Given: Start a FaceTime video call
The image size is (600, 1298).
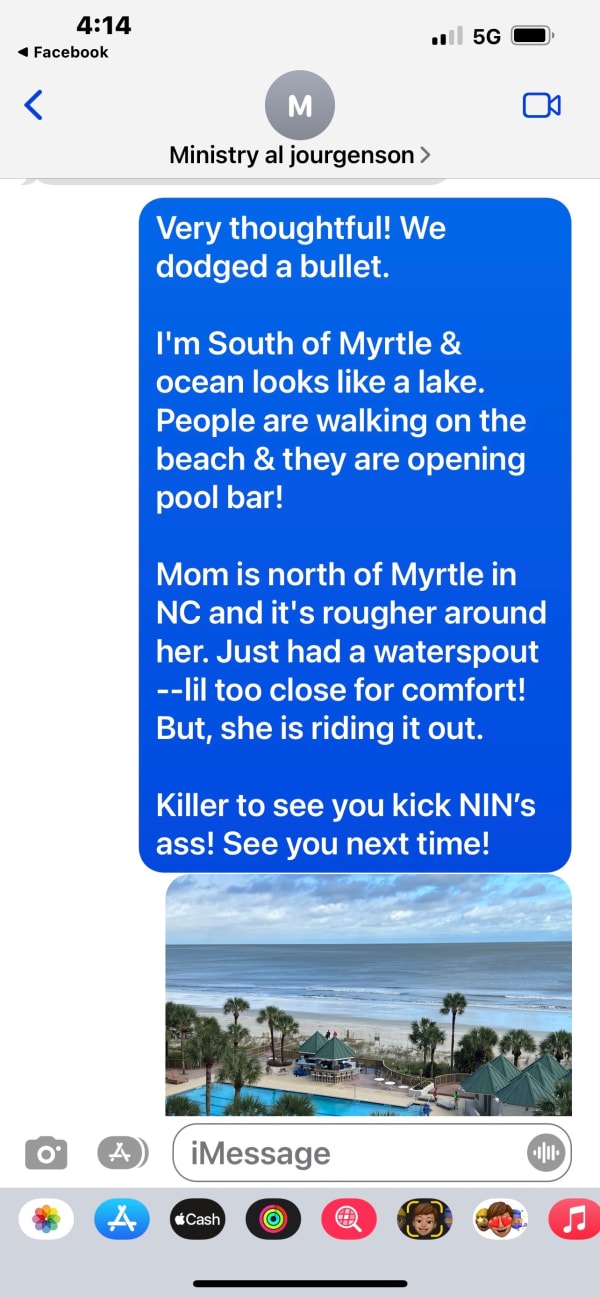Looking at the screenshot, I should [541, 105].
